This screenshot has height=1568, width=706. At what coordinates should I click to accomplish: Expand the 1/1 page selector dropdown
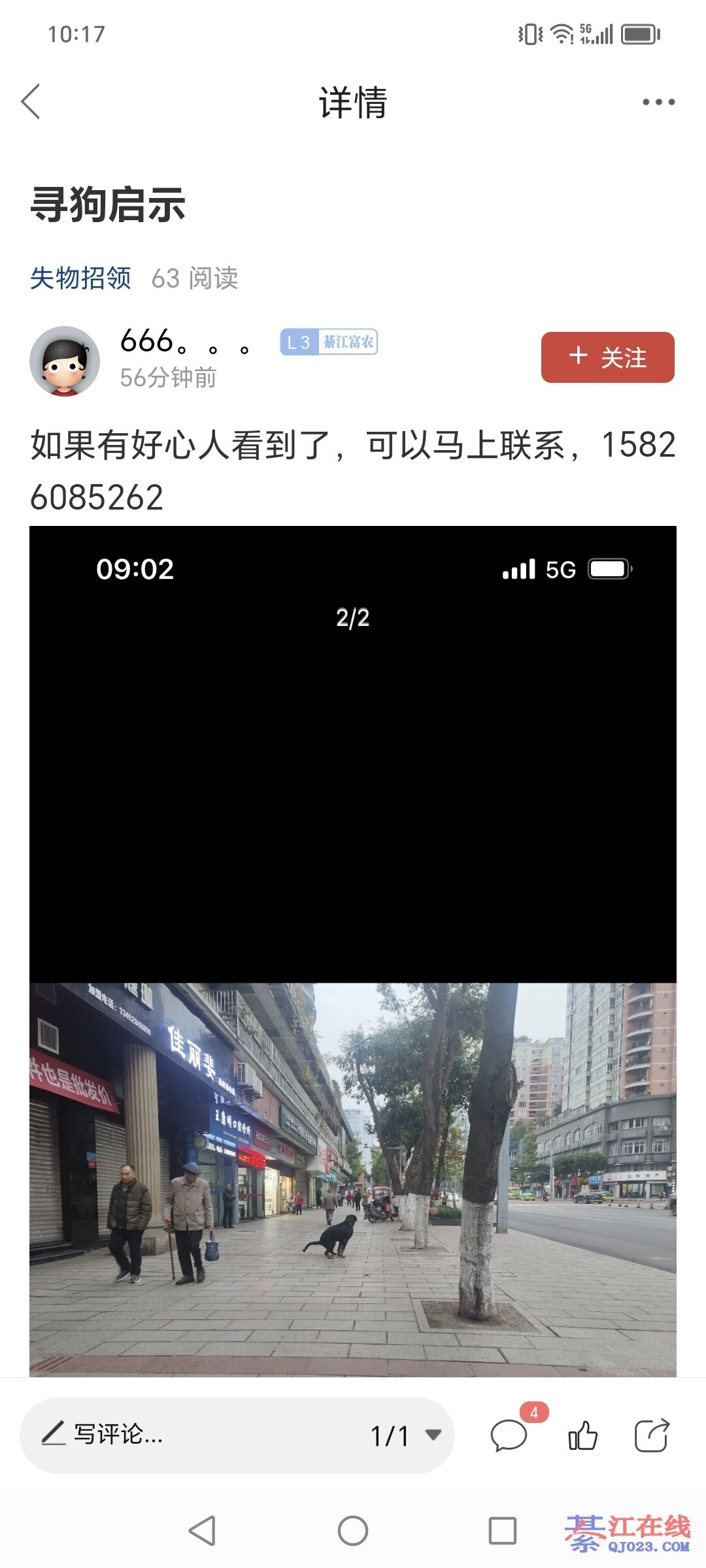(x=406, y=1435)
